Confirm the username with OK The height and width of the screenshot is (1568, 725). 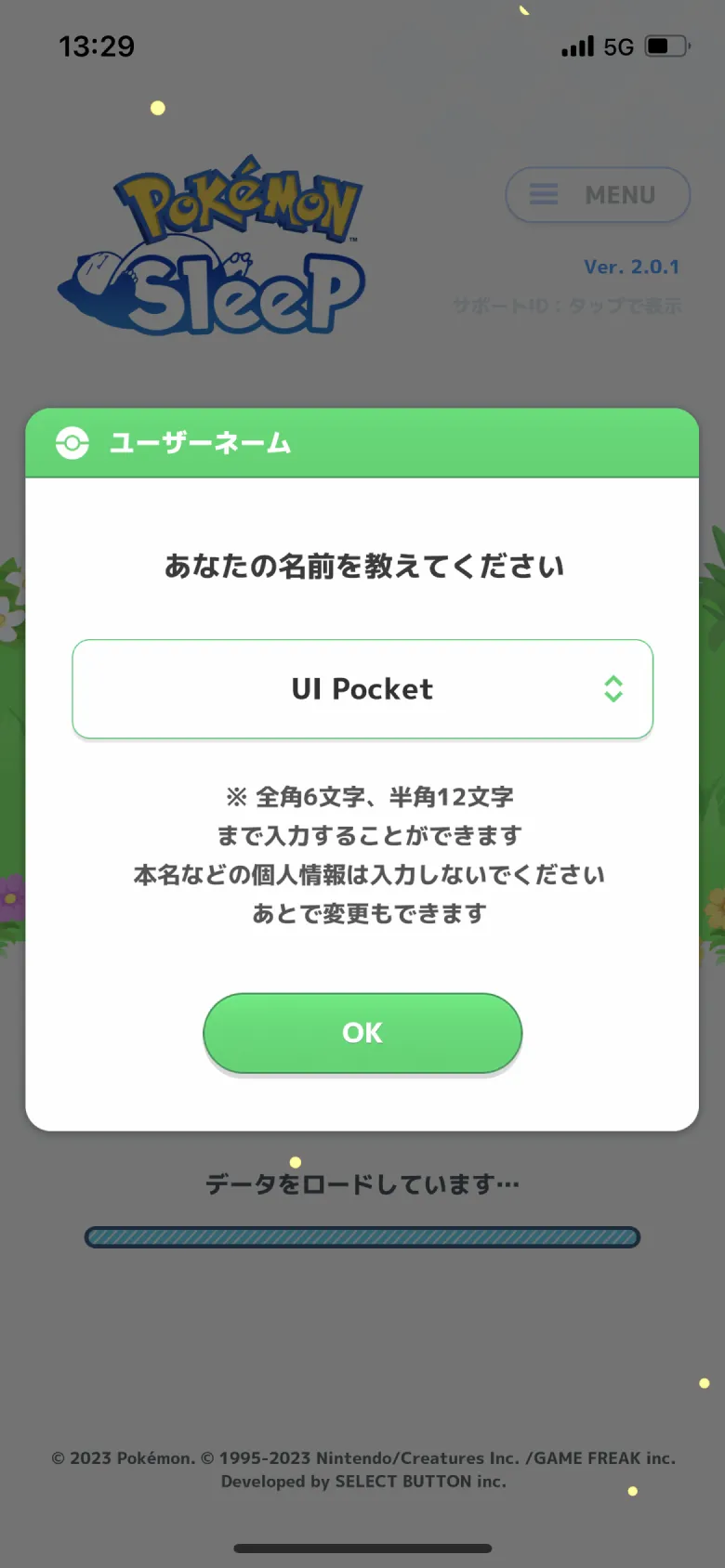(362, 1032)
